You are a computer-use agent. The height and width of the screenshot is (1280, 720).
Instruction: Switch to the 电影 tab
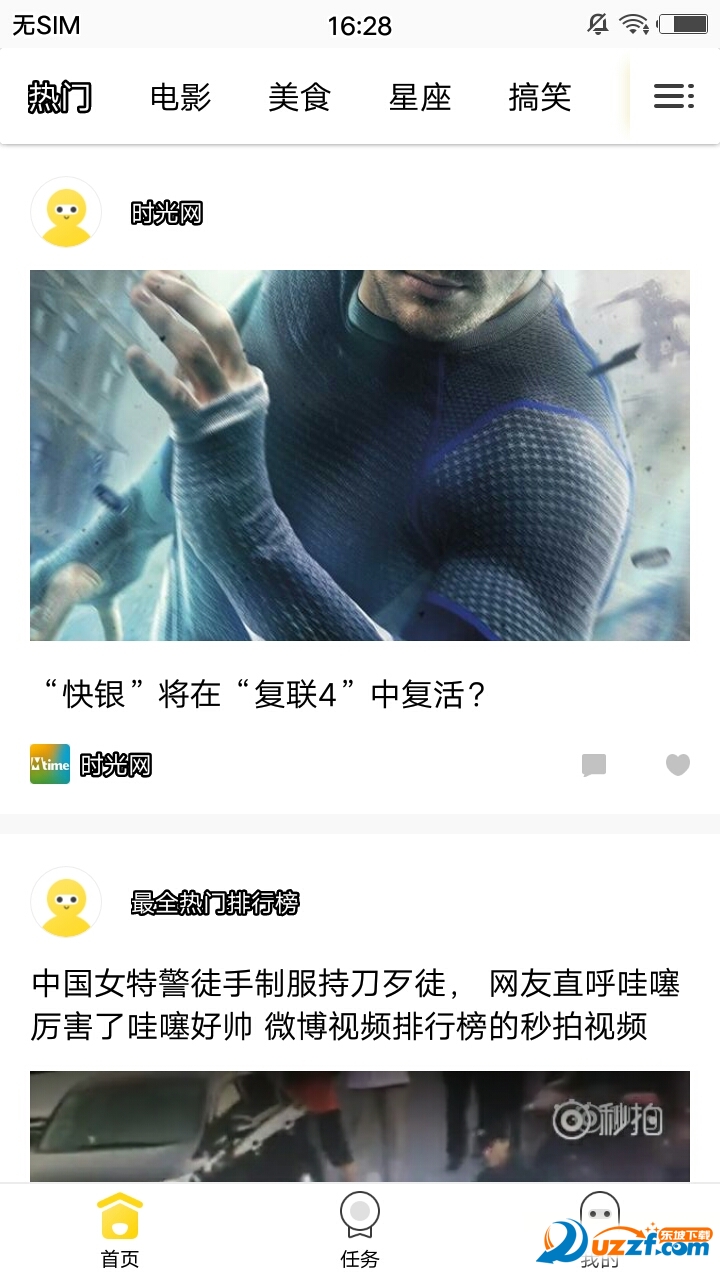(180, 97)
